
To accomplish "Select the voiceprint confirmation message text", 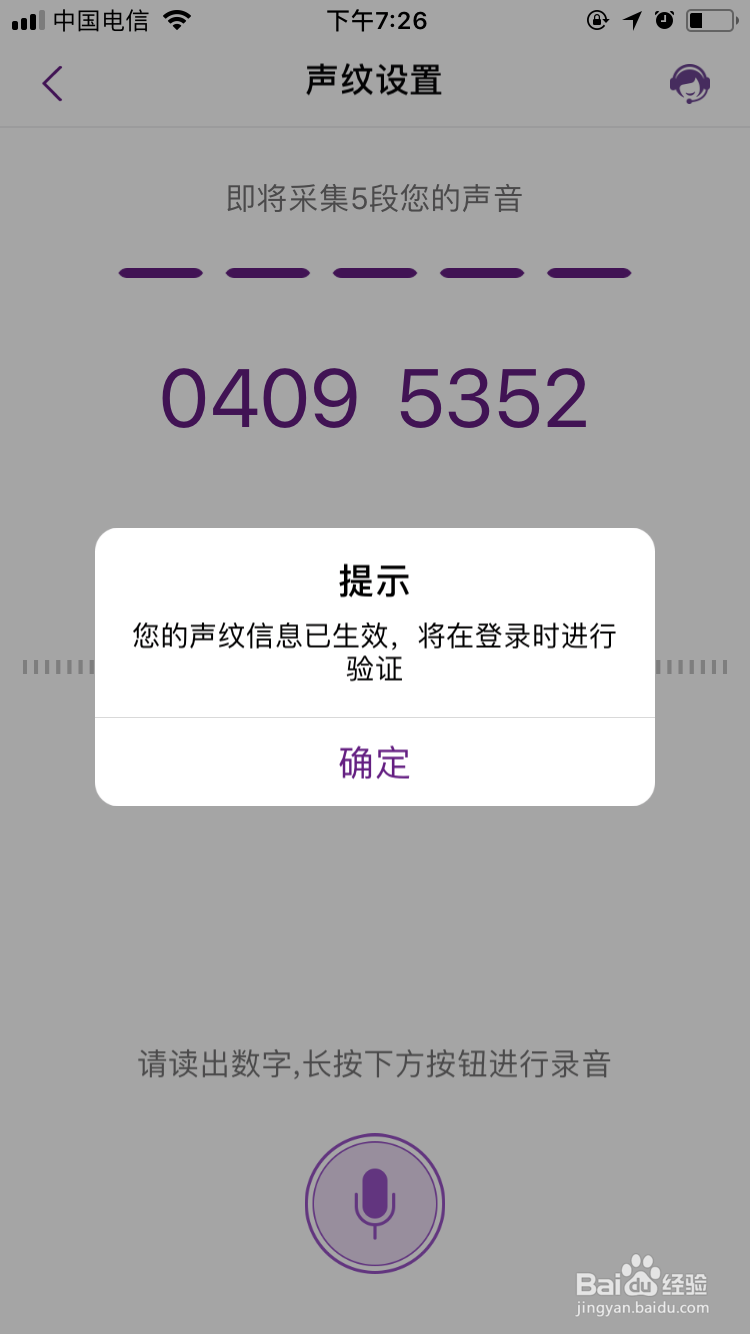I will coord(374,650).
